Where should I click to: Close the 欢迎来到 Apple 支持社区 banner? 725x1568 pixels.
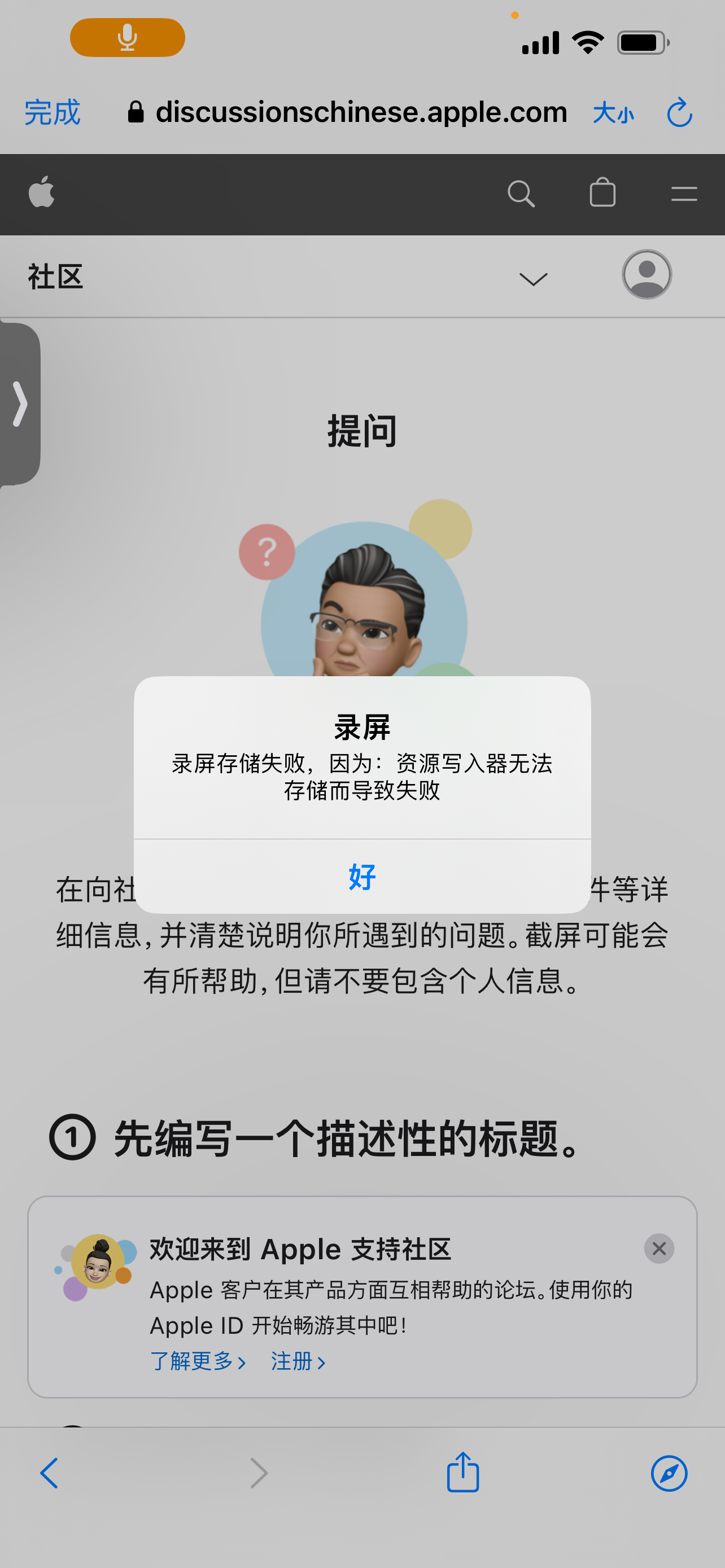[x=658, y=1249]
